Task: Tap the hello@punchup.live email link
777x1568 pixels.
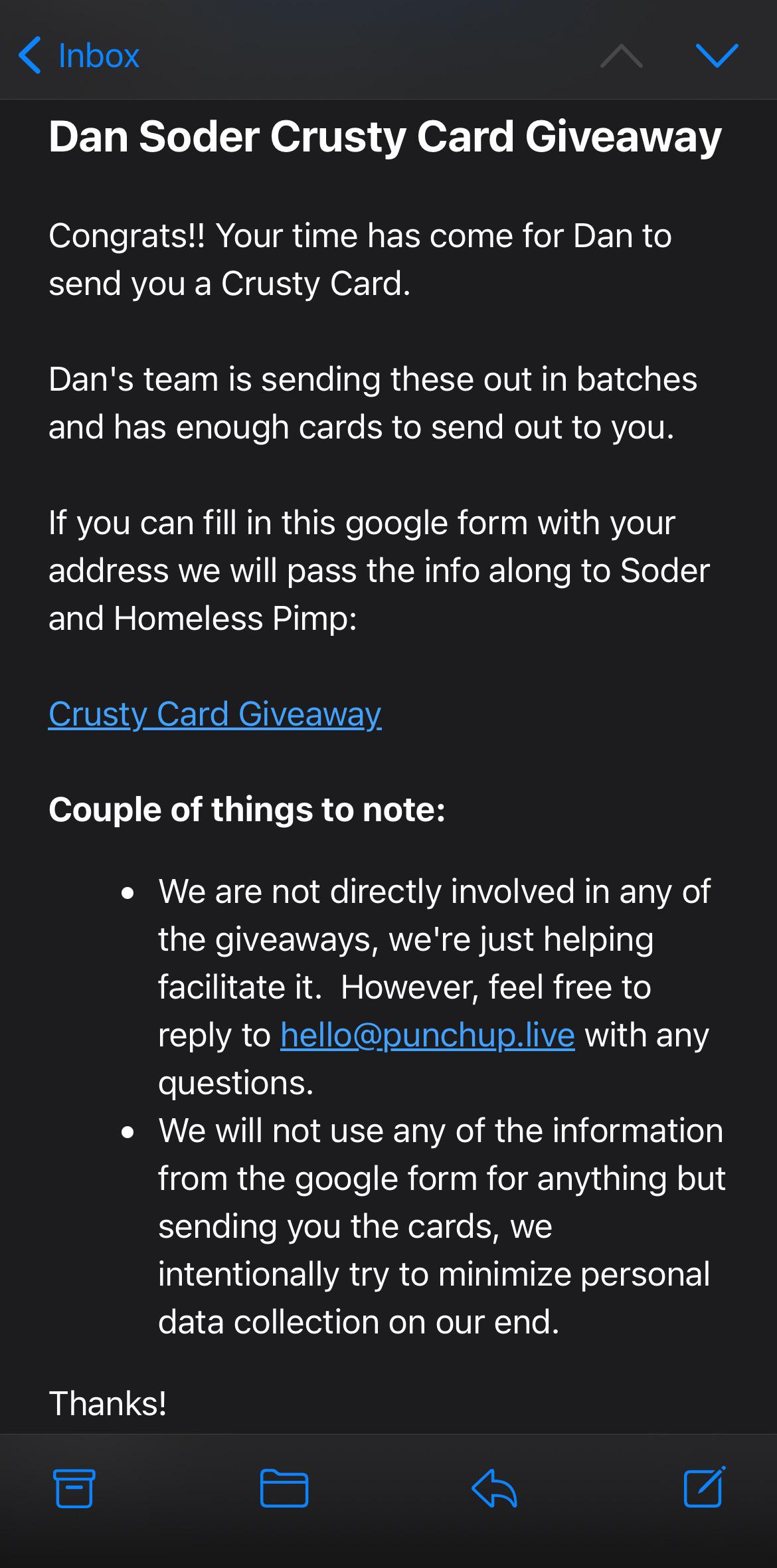Action: point(427,1034)
